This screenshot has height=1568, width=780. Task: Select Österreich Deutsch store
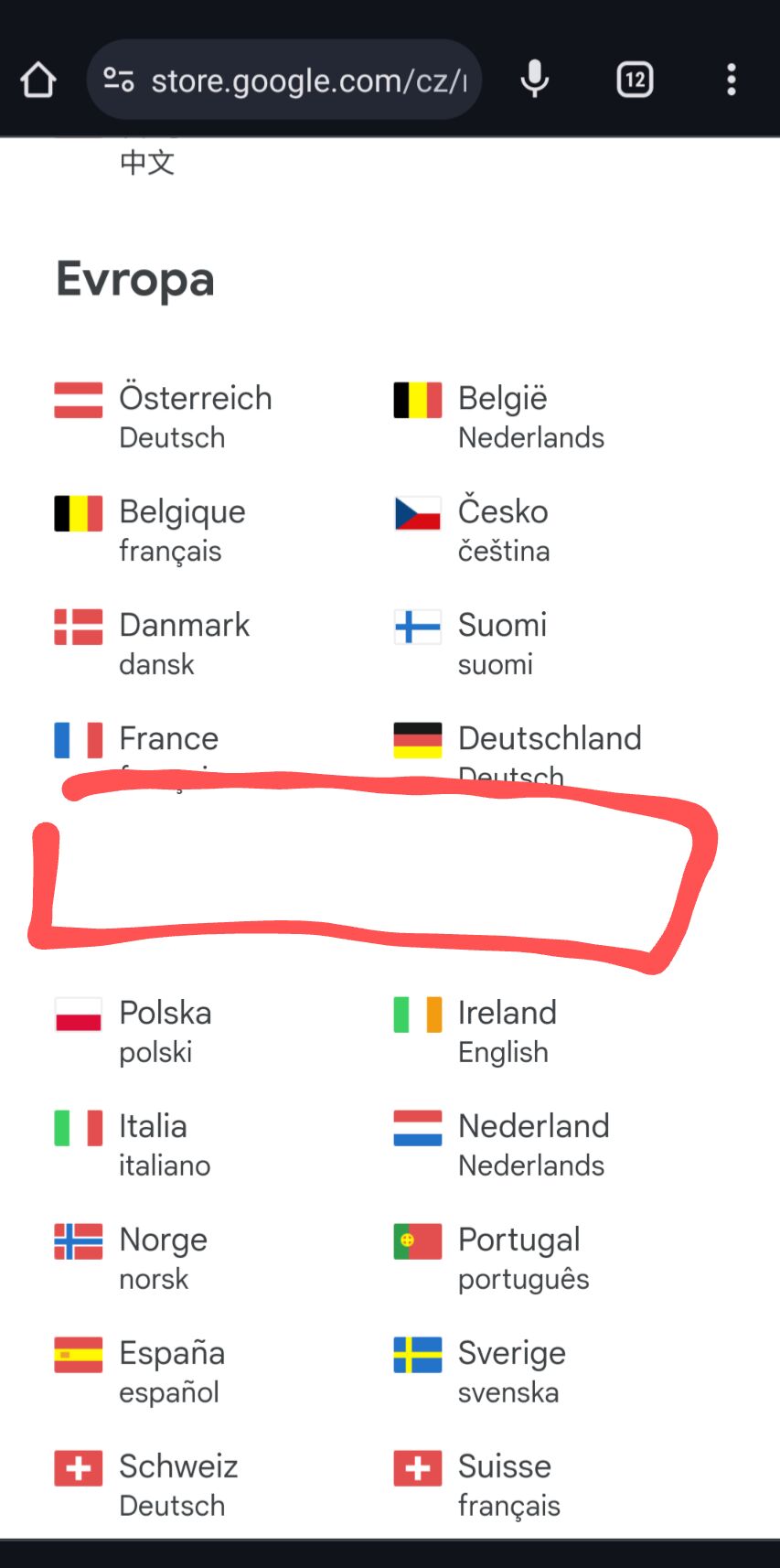tap(164, 417)
